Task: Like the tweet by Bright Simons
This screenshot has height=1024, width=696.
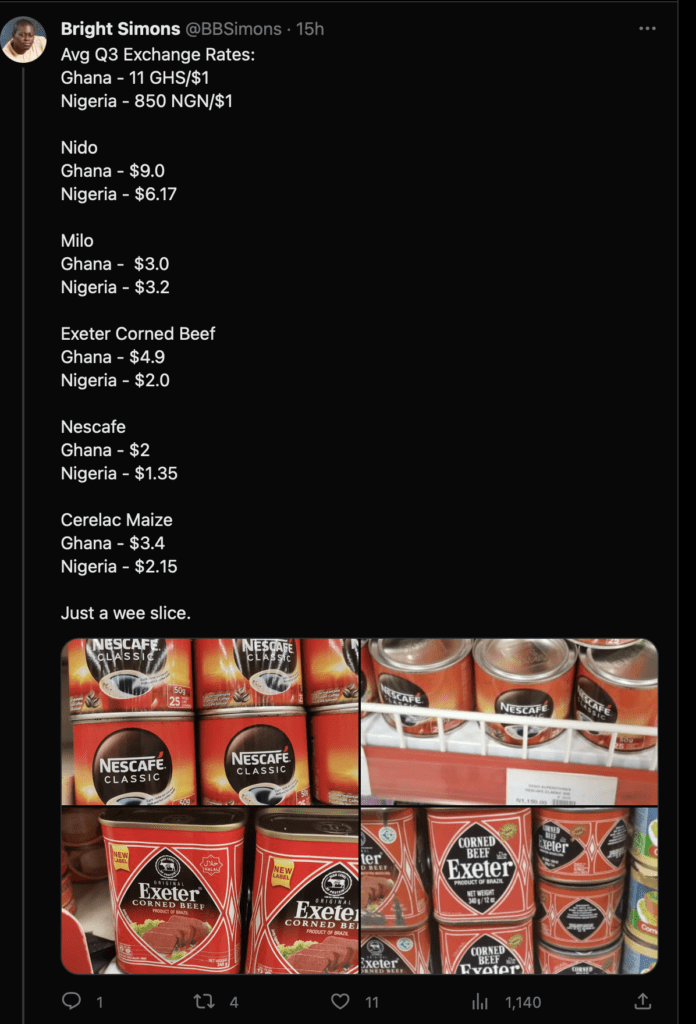Action: tap(341, 1001)
